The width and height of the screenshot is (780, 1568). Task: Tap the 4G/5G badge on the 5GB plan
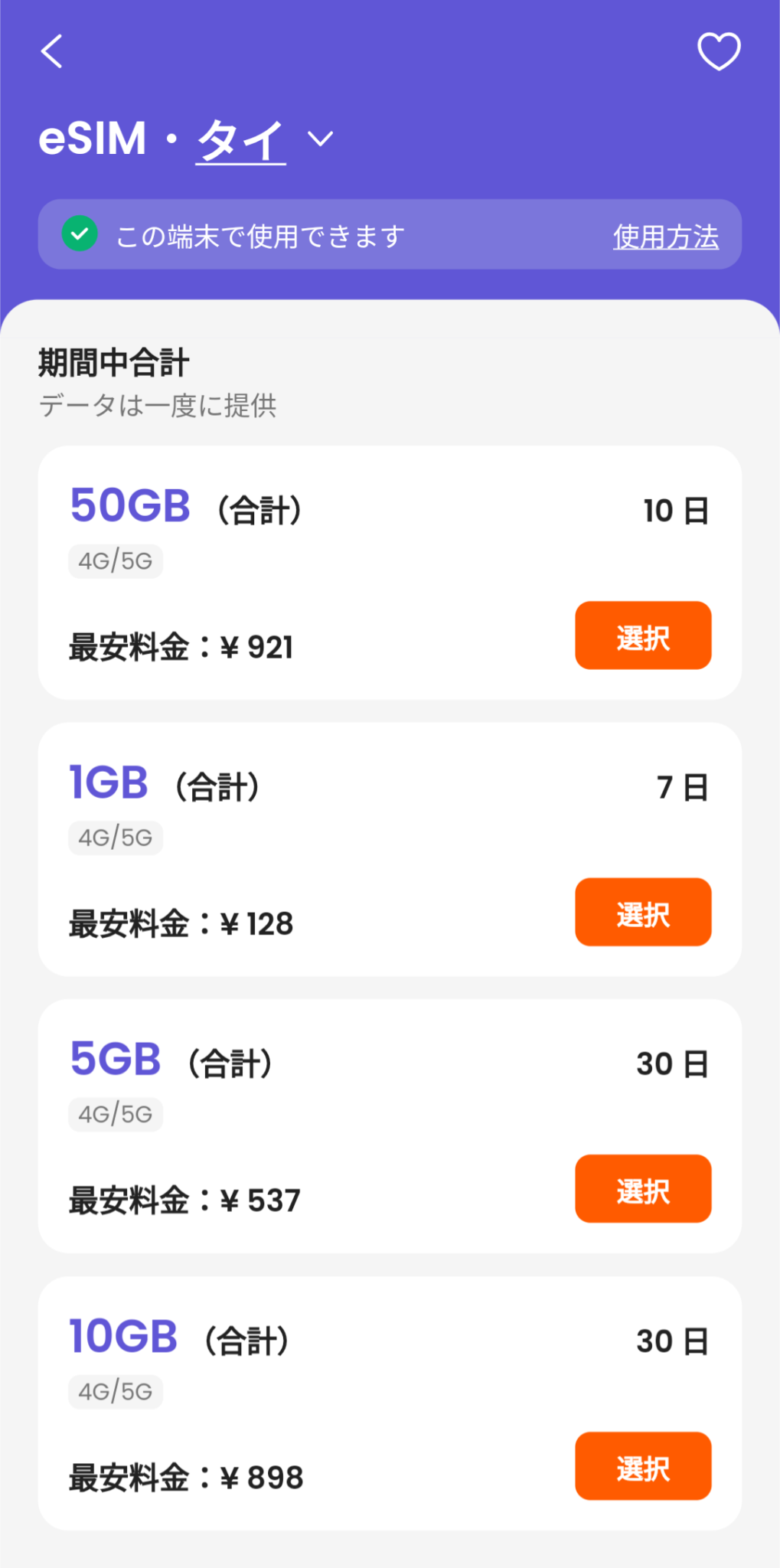(x=115, y=1114)
